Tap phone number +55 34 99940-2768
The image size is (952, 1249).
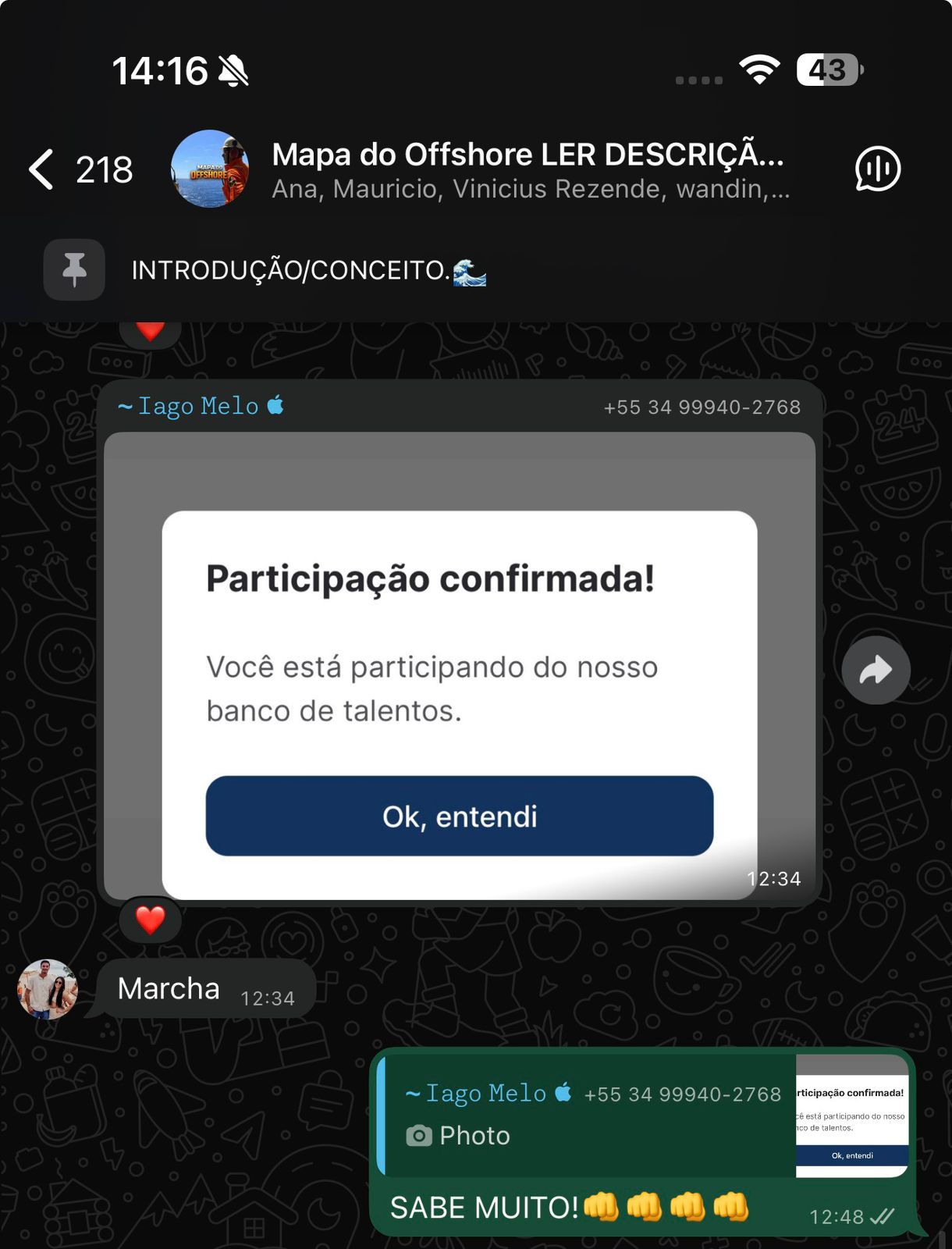pos(702,406)
